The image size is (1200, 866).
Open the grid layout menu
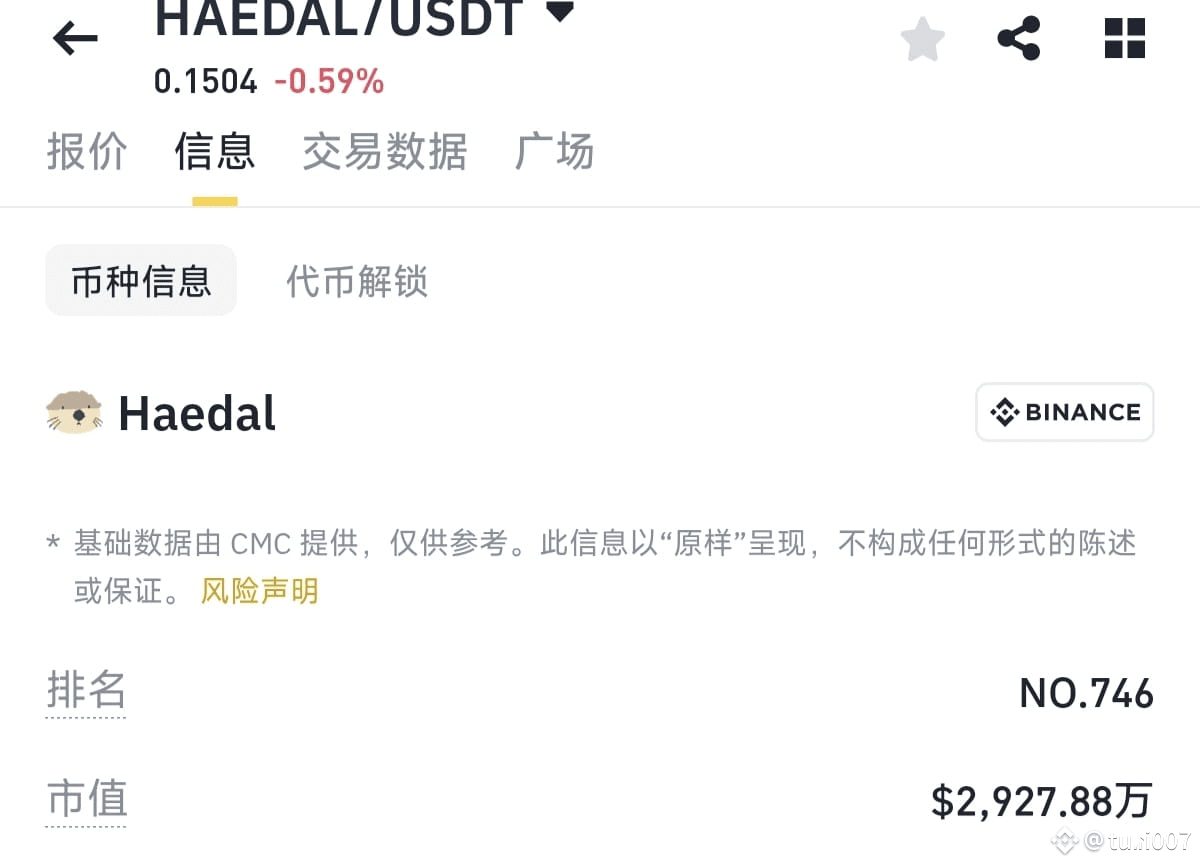pos(1125,40)
